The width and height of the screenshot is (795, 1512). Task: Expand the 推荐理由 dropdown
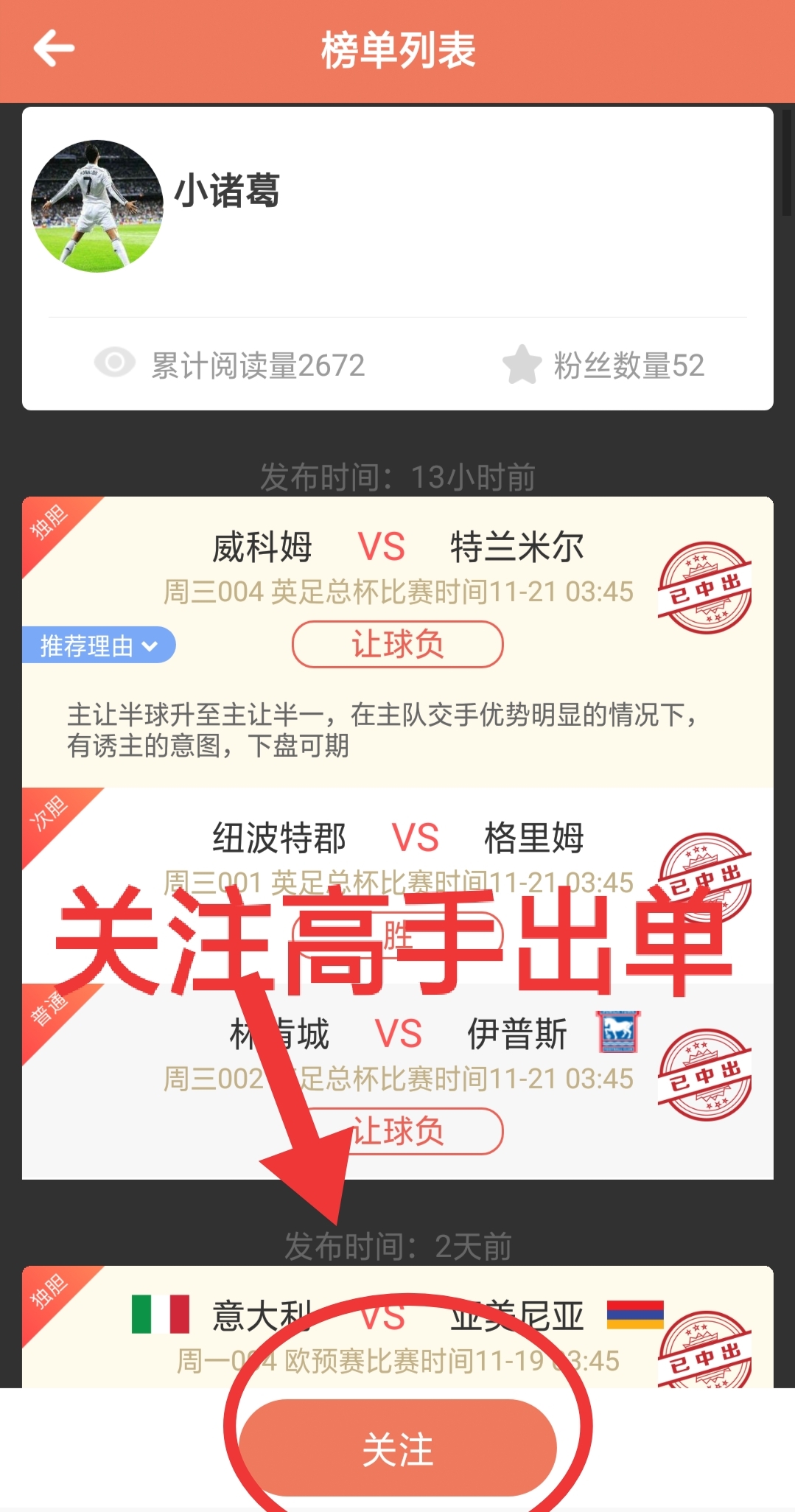pyautogui.click(x=99, y=645)
